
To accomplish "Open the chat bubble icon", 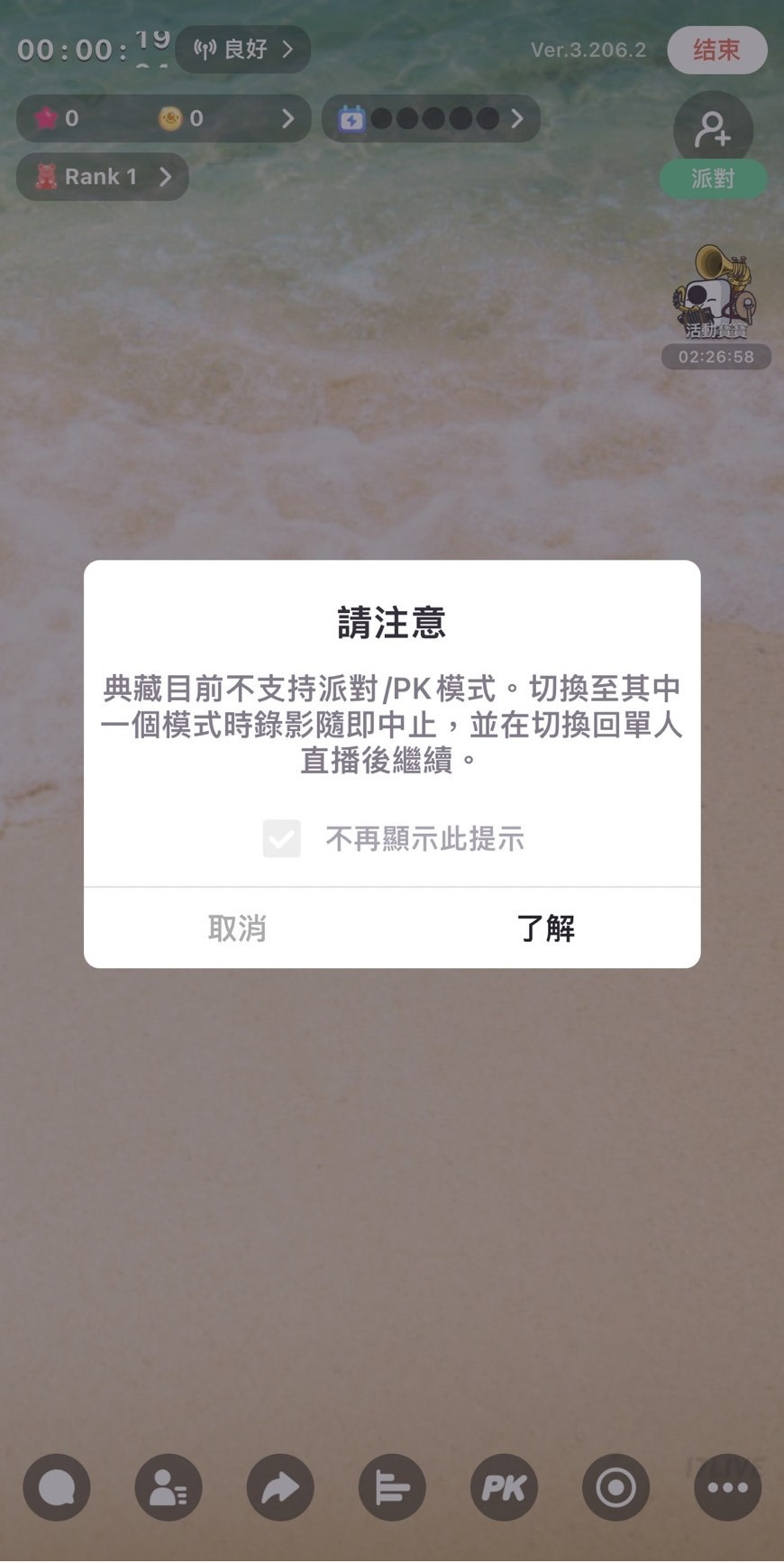I will 57,1487.
